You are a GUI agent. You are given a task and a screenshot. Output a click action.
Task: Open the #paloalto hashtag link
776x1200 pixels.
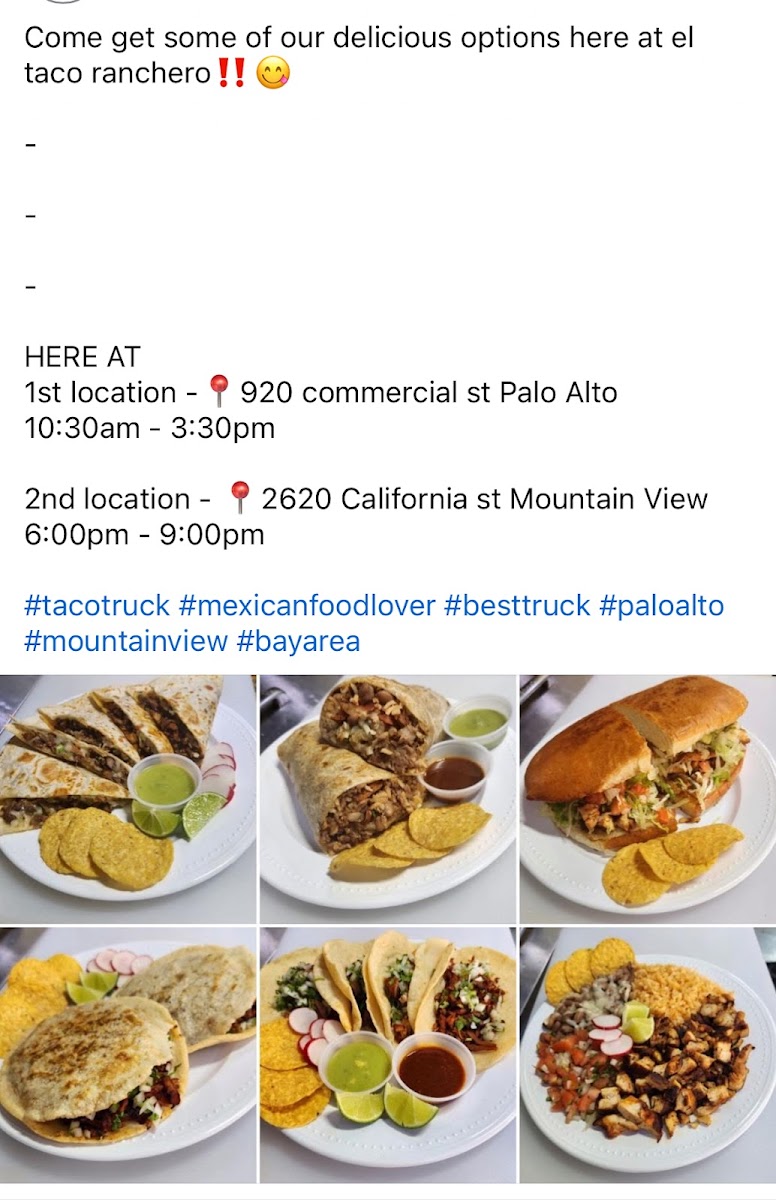661,606
